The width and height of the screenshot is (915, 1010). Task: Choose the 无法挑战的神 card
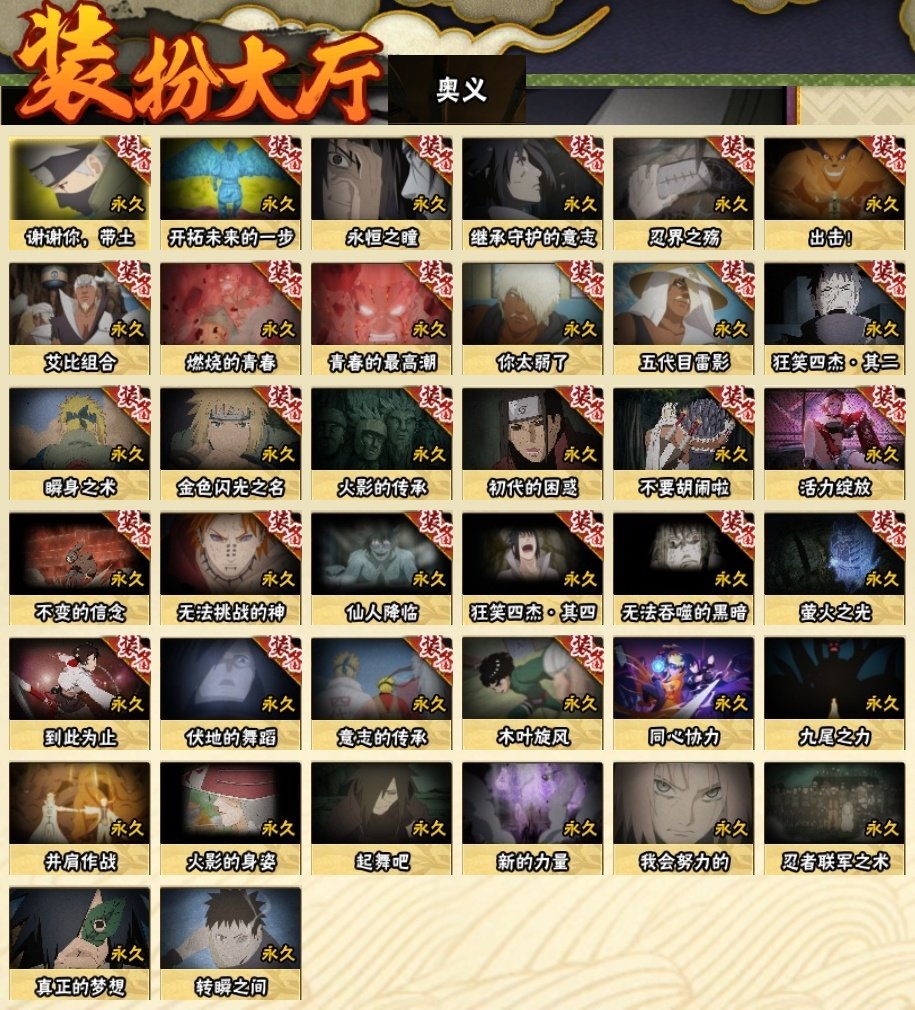[231, 569]
